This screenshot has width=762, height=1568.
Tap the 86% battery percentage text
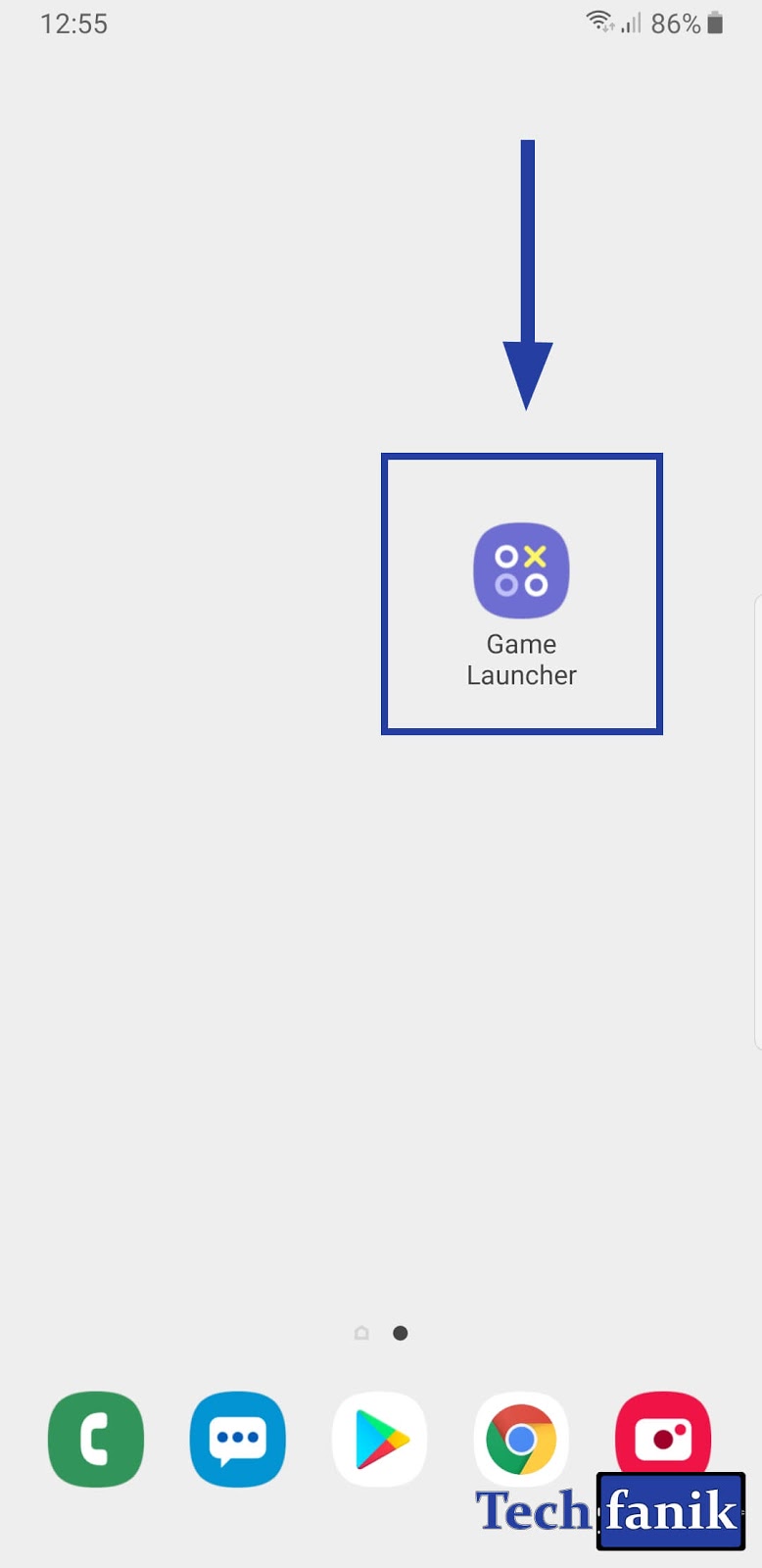(x=676, y=24)
